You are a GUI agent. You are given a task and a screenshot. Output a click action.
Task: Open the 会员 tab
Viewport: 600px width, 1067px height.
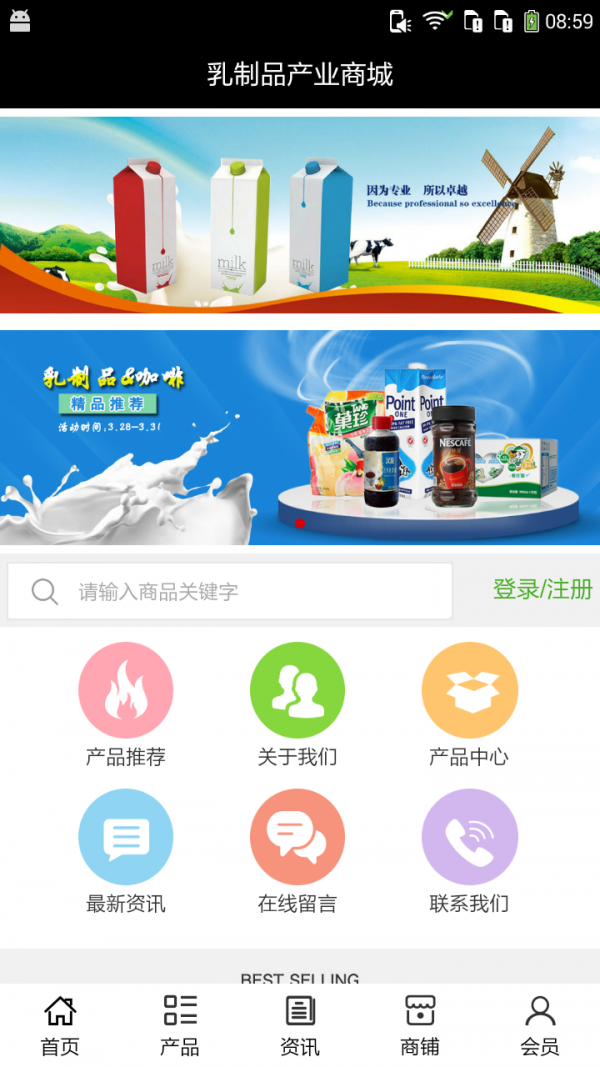pyautogui.click(x=540, y=1026)
